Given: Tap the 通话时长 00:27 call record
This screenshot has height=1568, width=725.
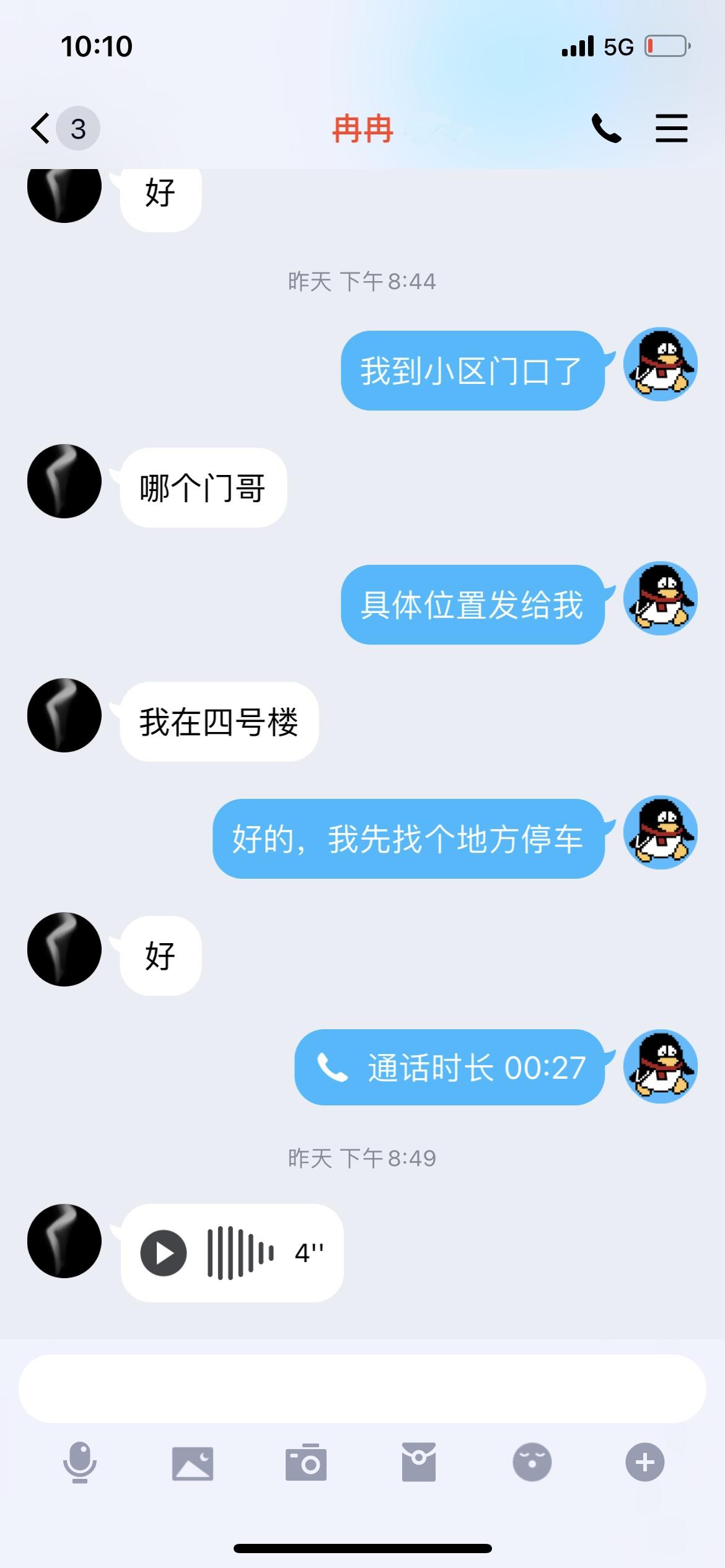Looking at the screenshot, I should click(x=450, y=1068).
